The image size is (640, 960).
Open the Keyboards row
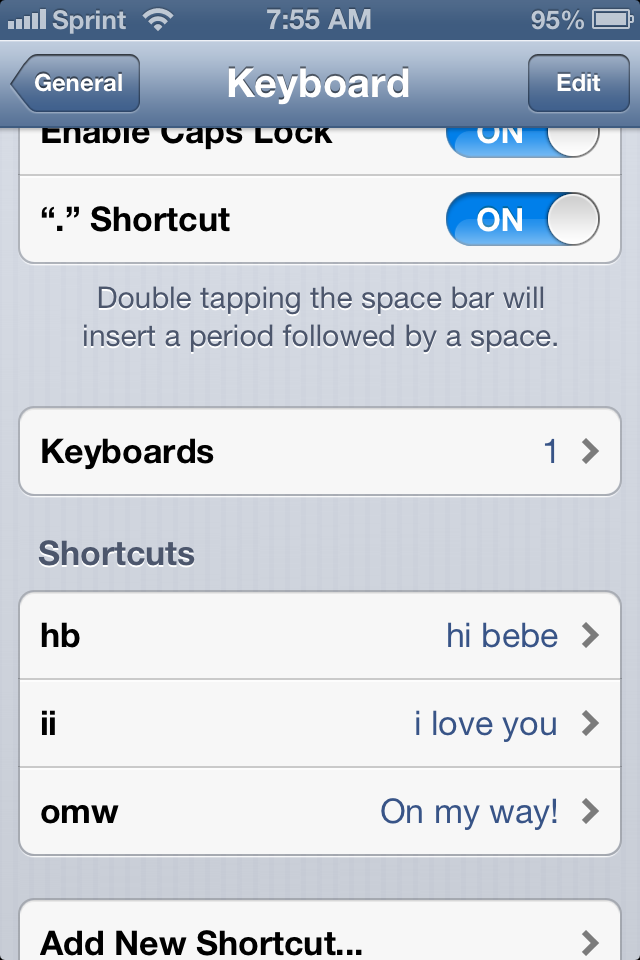(x=320, y=452)
